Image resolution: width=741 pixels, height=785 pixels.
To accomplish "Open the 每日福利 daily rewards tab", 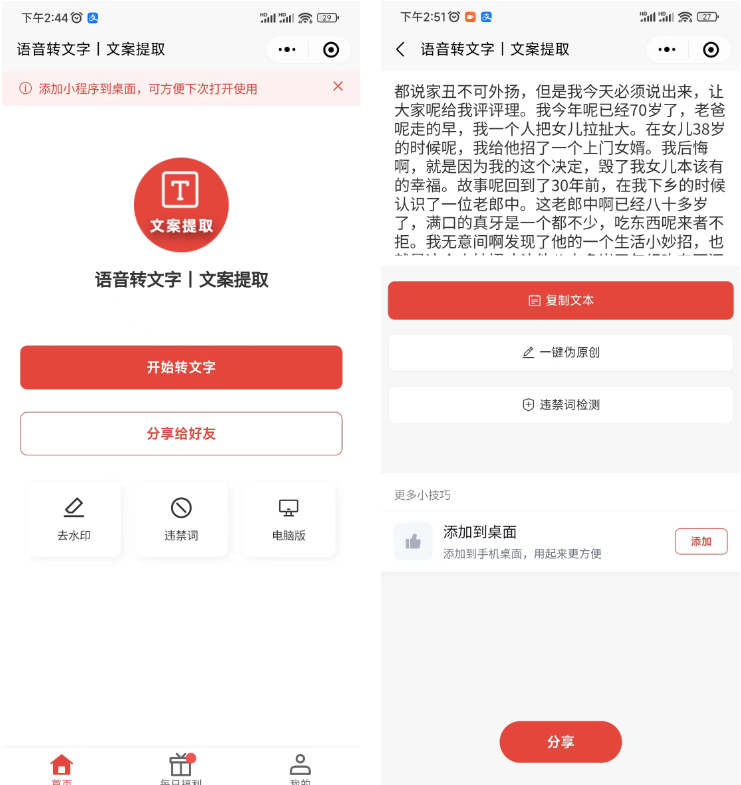I will tap(180, 768).
